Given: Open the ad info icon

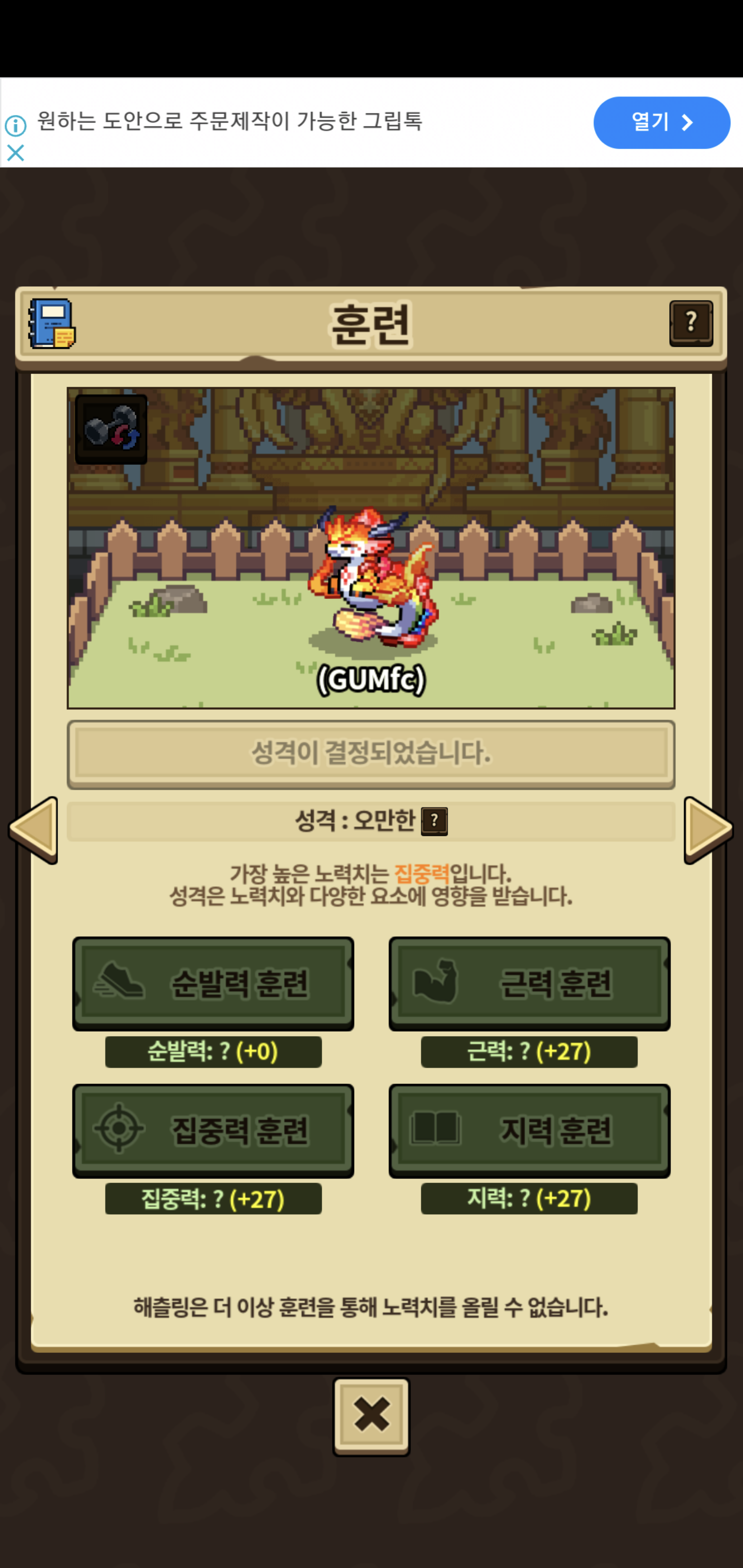Looking at the screenshot, I should (x=15, y=126).
